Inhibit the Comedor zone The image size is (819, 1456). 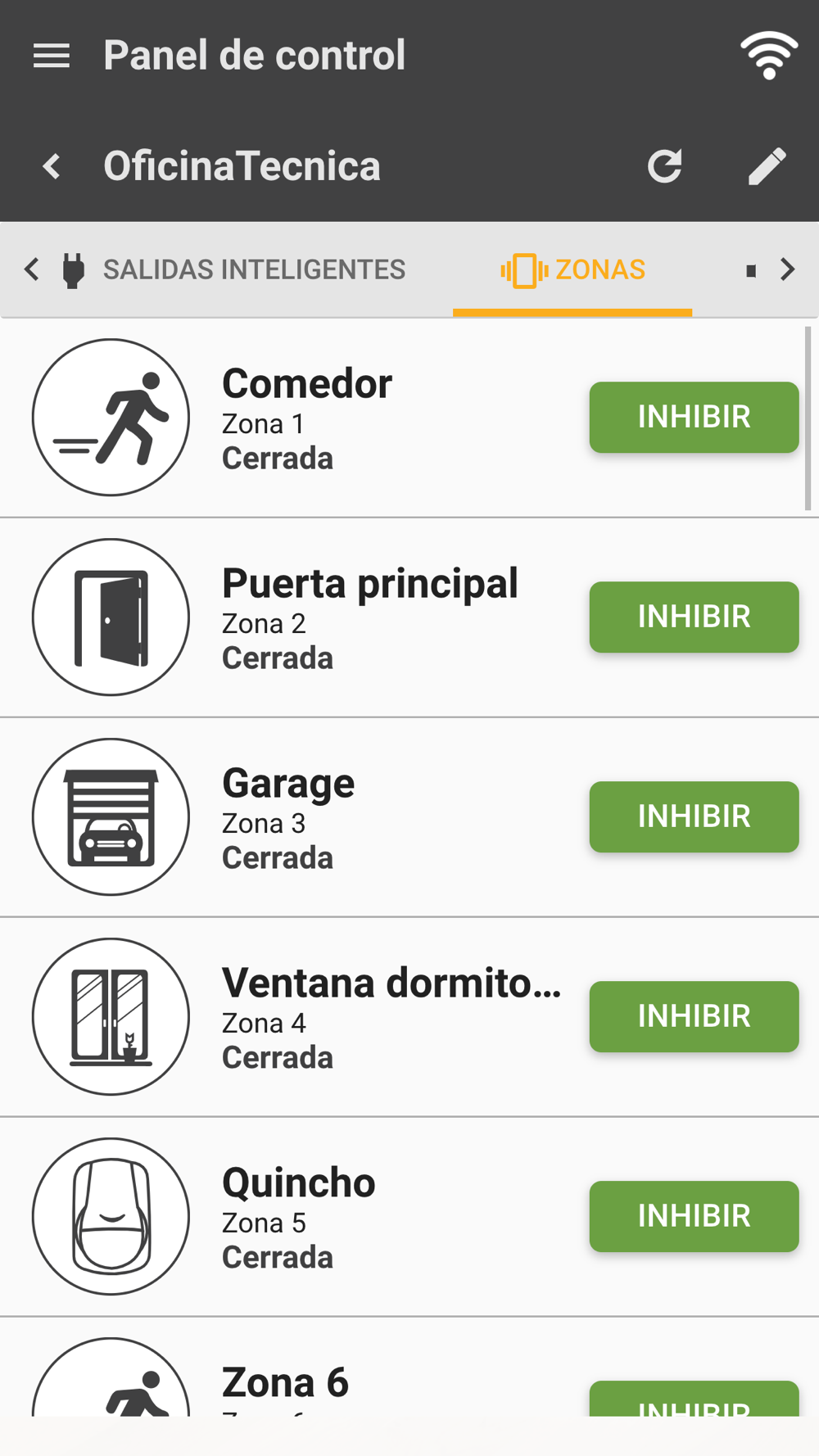tap(694, 417)
